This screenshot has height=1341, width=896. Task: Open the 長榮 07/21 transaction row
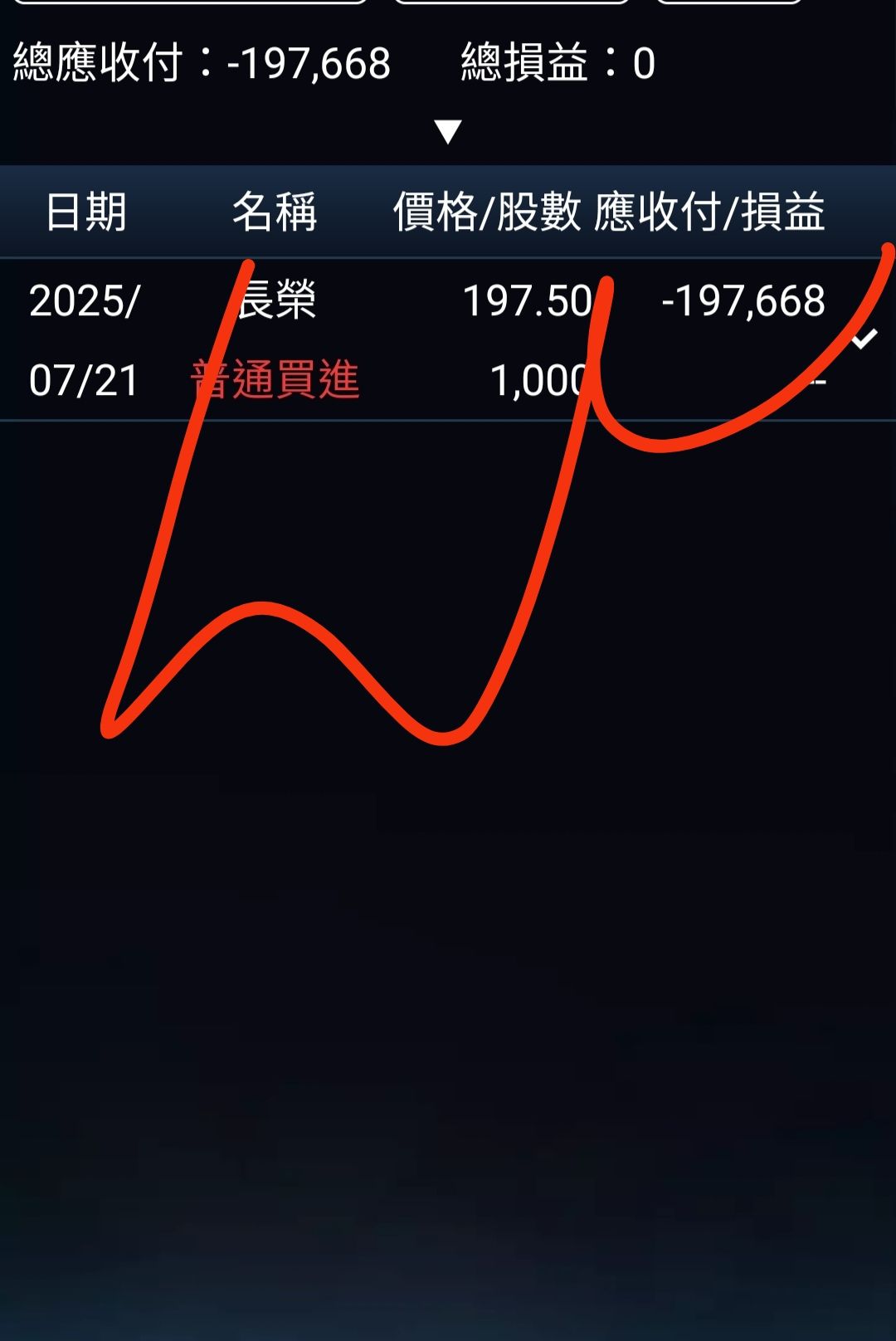[415, 340]
